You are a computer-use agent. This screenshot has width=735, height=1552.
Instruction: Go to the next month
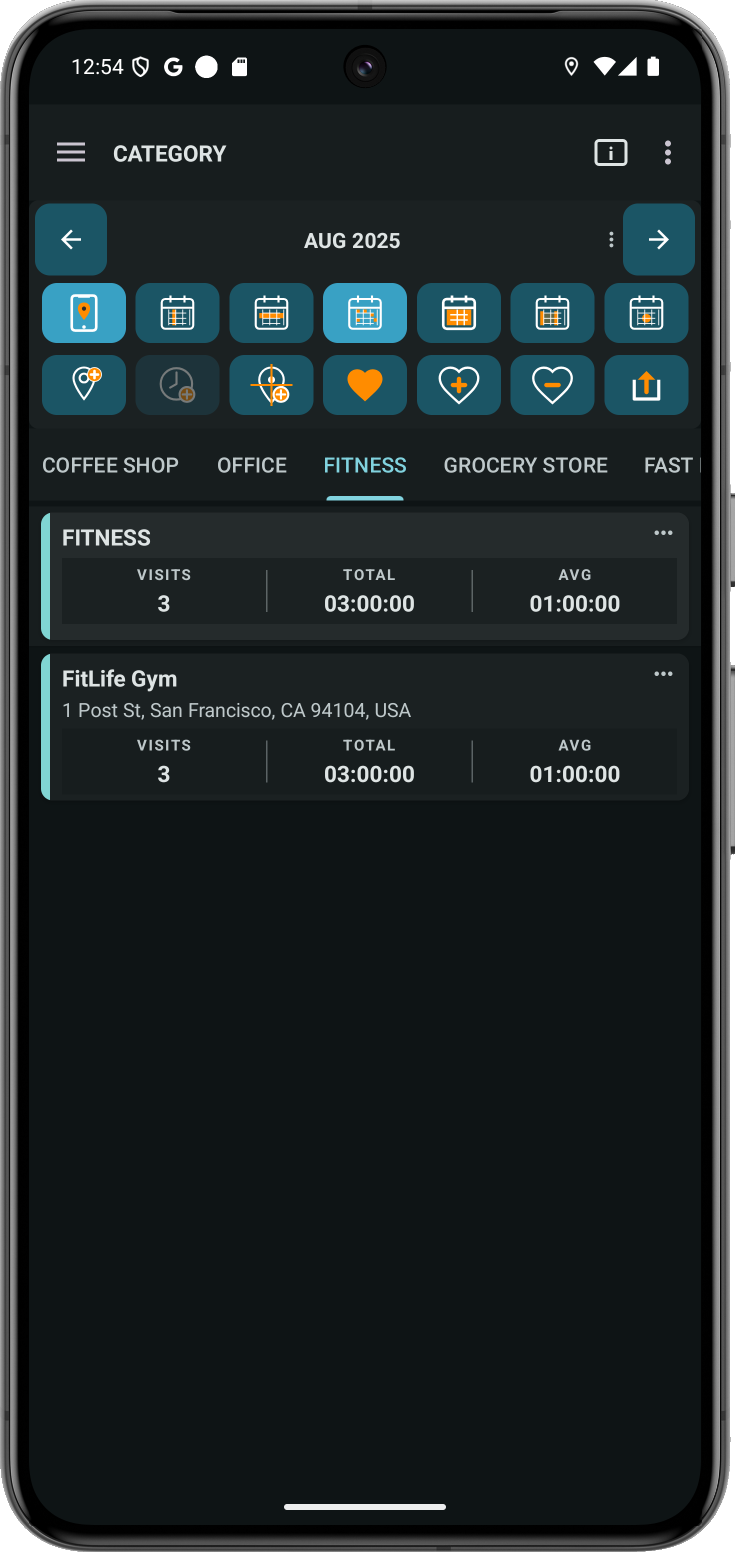tap(658, 240)
